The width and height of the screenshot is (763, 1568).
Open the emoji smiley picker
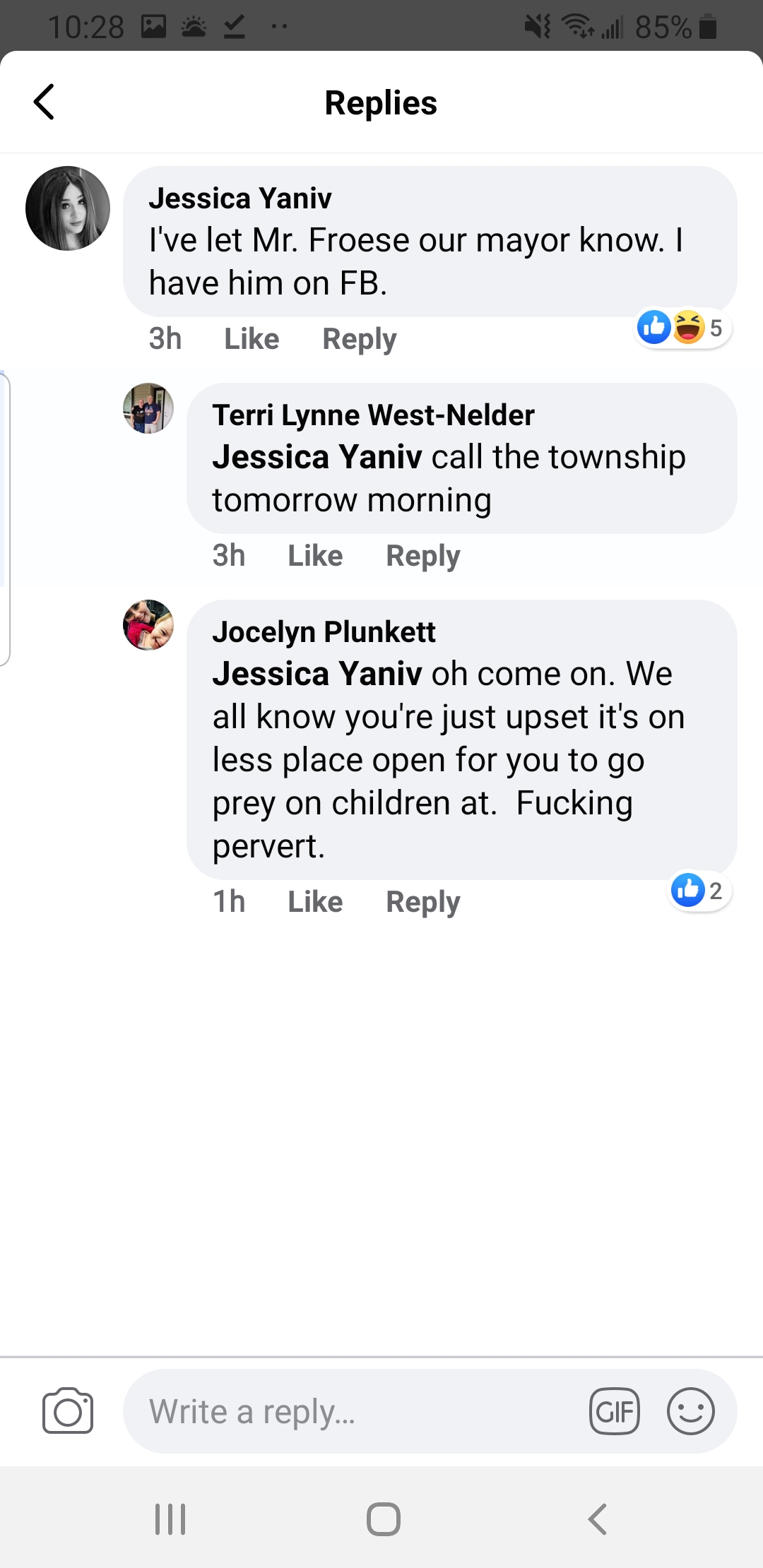[690, 1411]
